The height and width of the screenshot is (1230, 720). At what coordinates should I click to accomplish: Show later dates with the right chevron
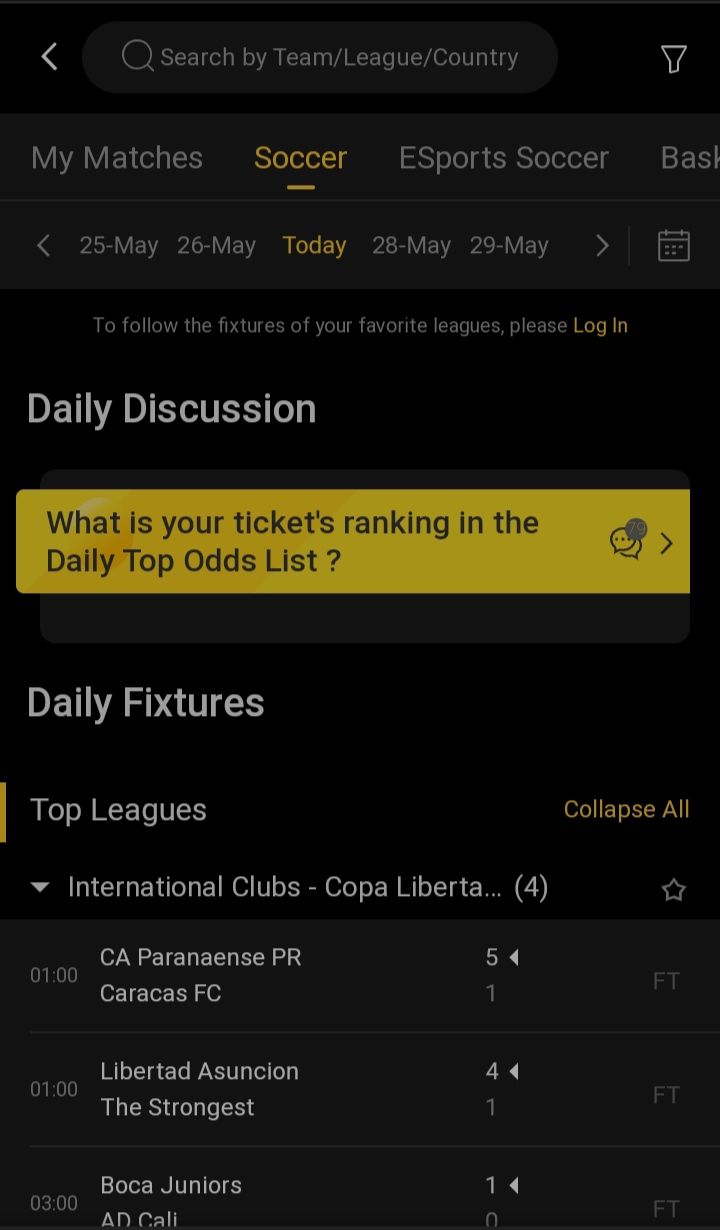pos(602,246)
